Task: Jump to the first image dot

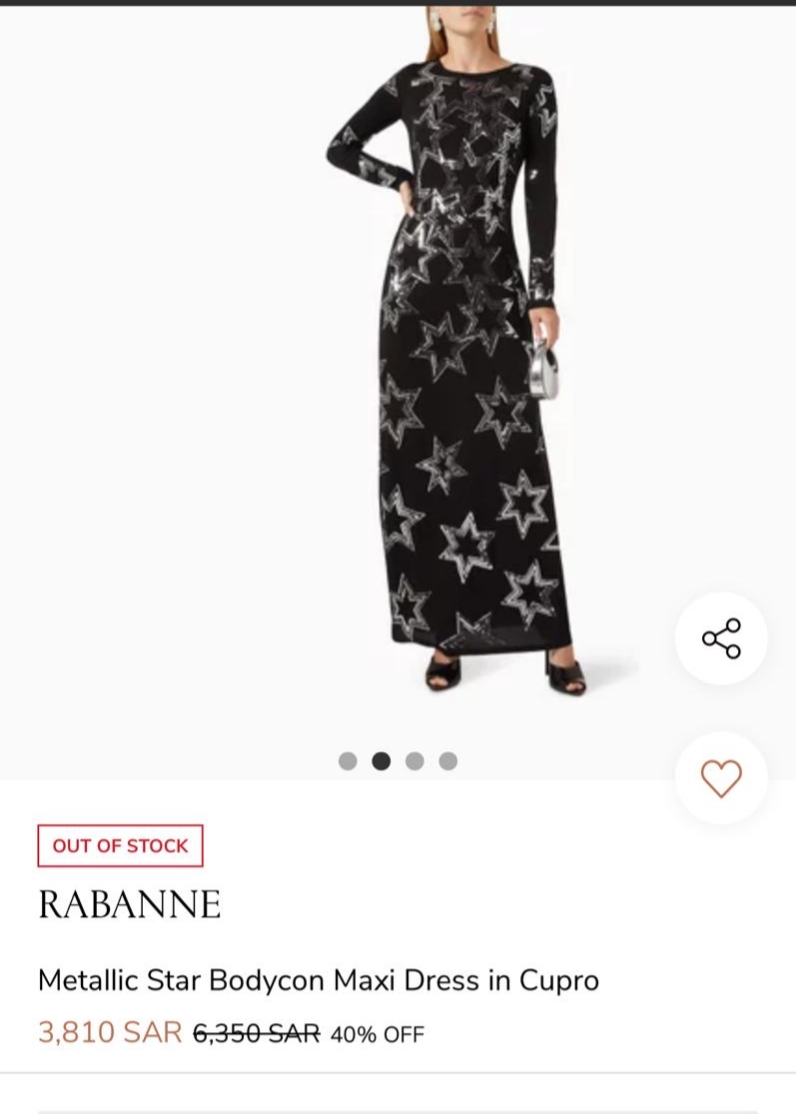Action: (x=348, y=761)
